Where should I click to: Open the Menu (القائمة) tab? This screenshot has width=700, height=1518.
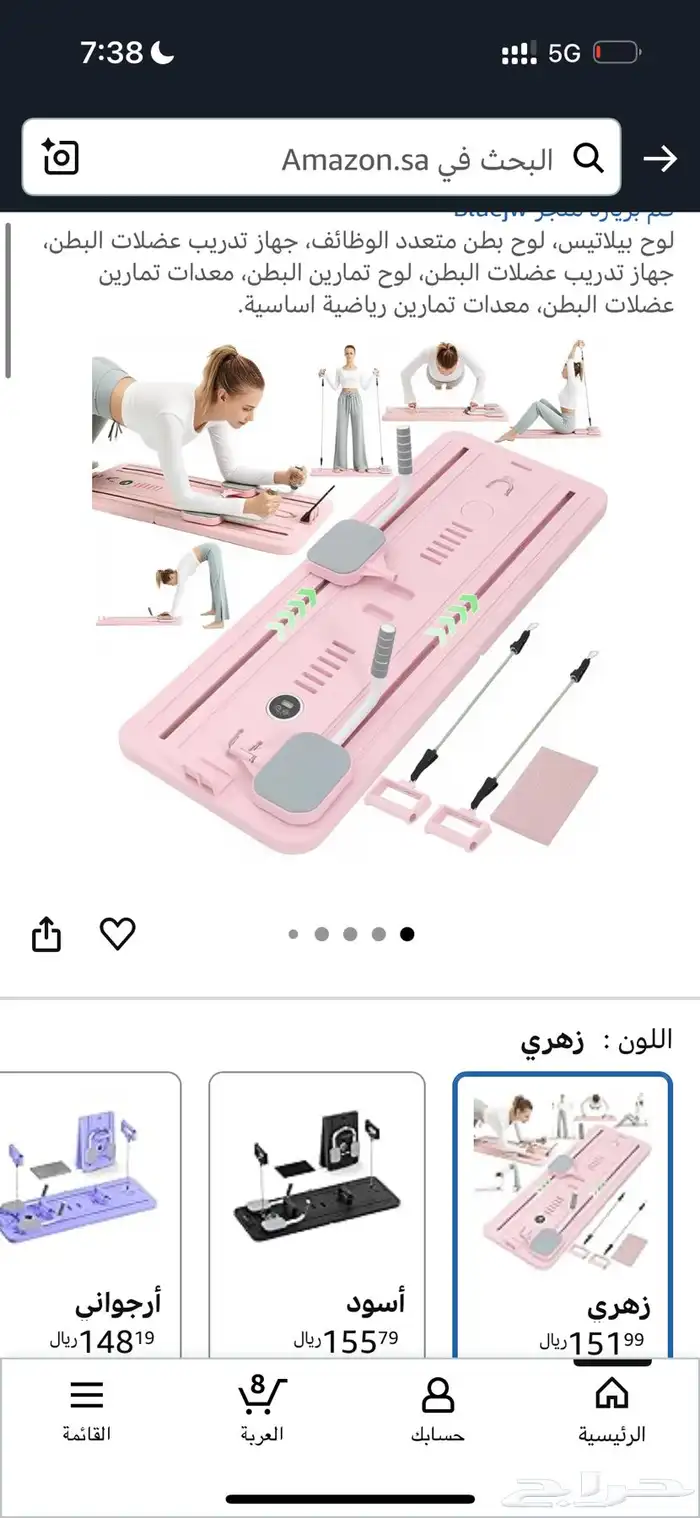tap(87, 1410)
